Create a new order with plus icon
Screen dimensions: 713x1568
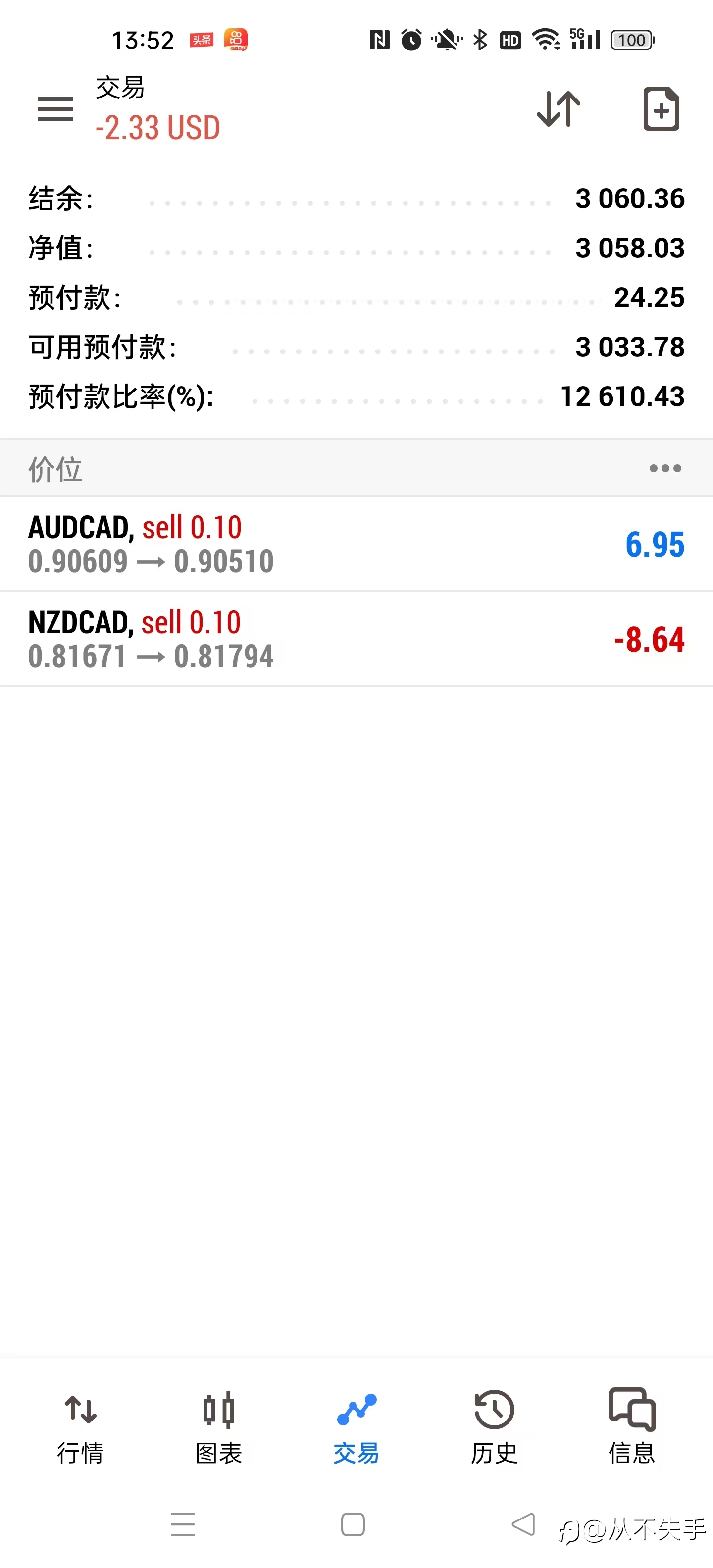point(661,109)
